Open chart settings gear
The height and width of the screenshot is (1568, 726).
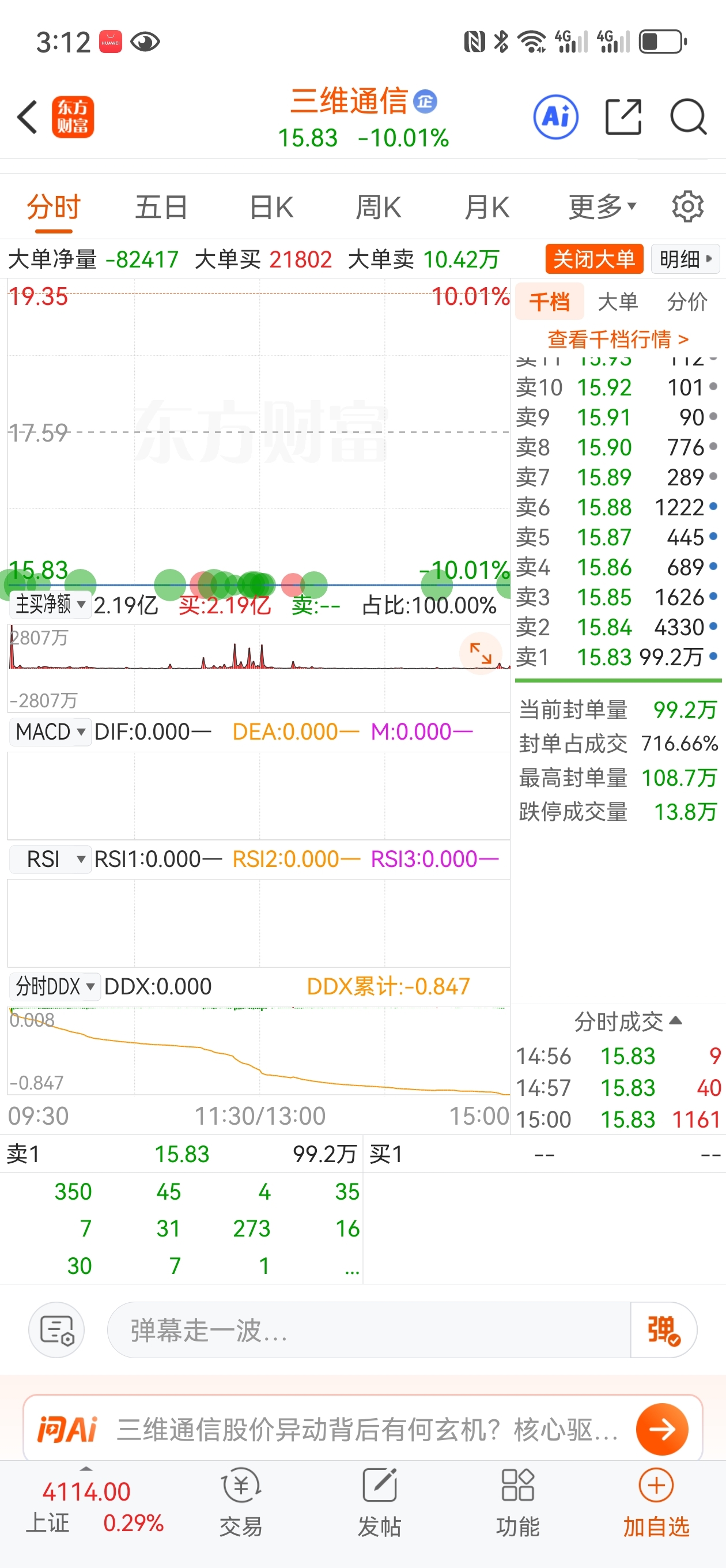point(687,207)
